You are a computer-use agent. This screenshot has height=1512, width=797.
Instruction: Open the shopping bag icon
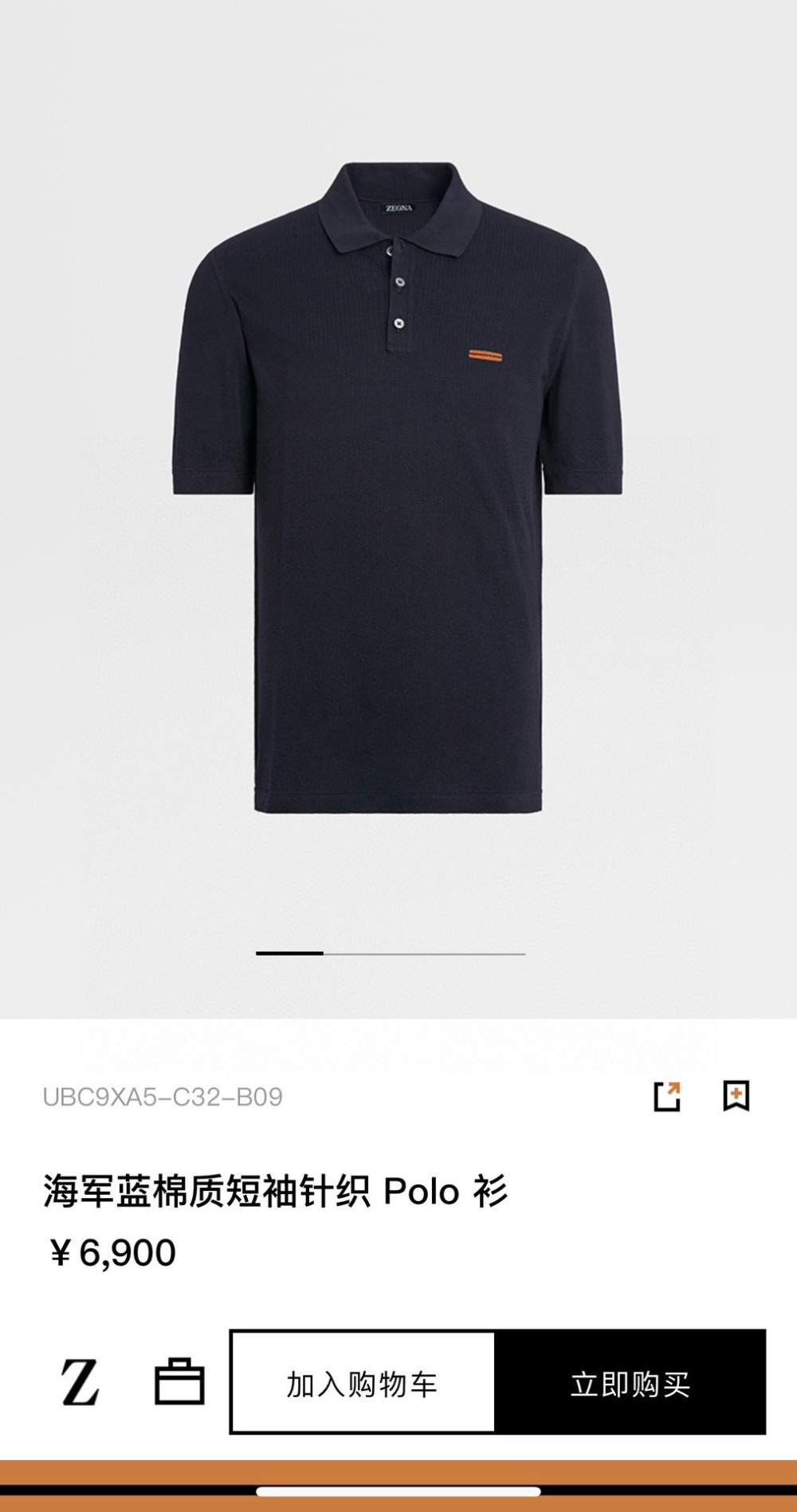pos(179,1381)
